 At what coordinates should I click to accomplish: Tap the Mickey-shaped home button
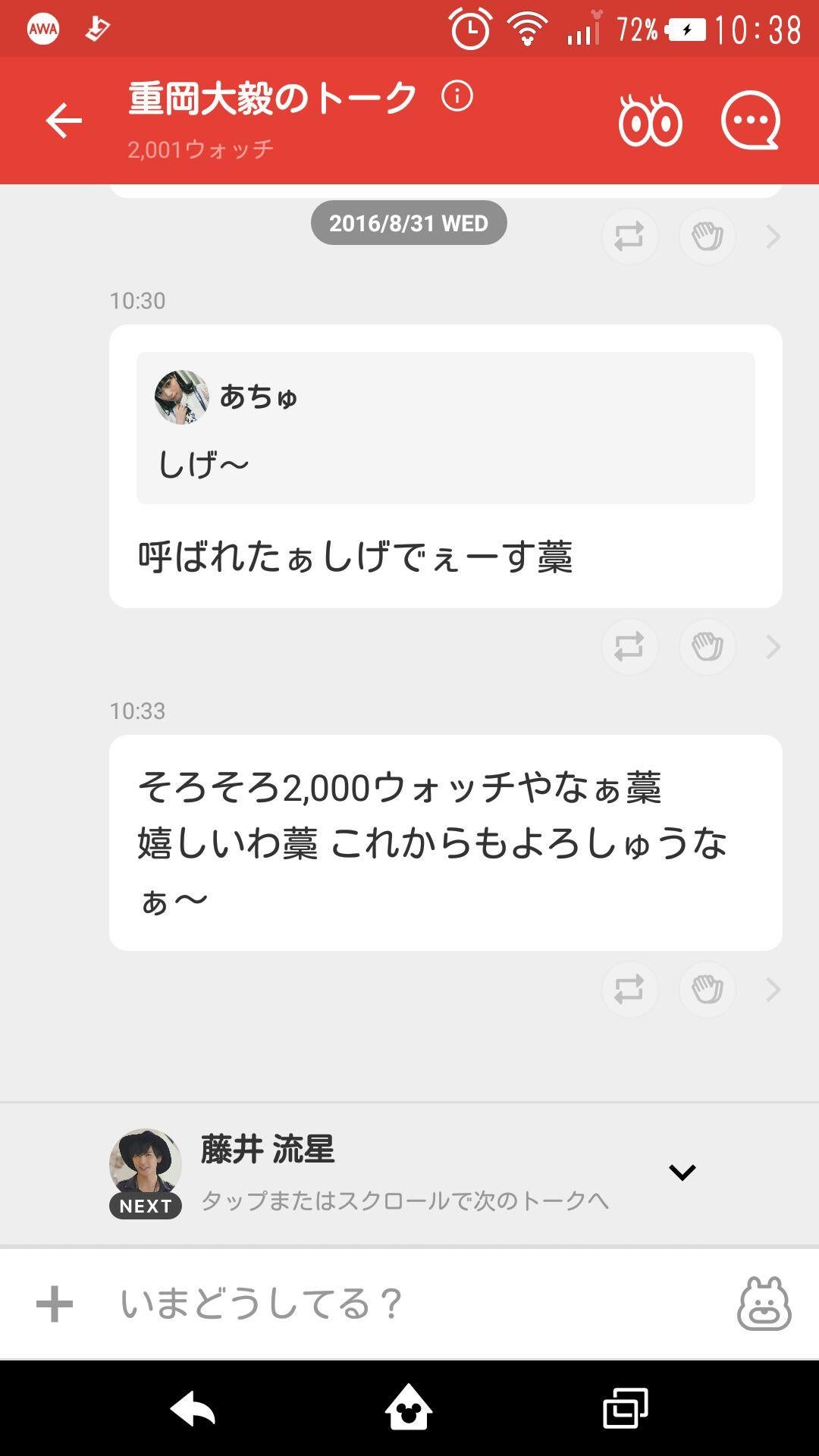coord(409,1410)
